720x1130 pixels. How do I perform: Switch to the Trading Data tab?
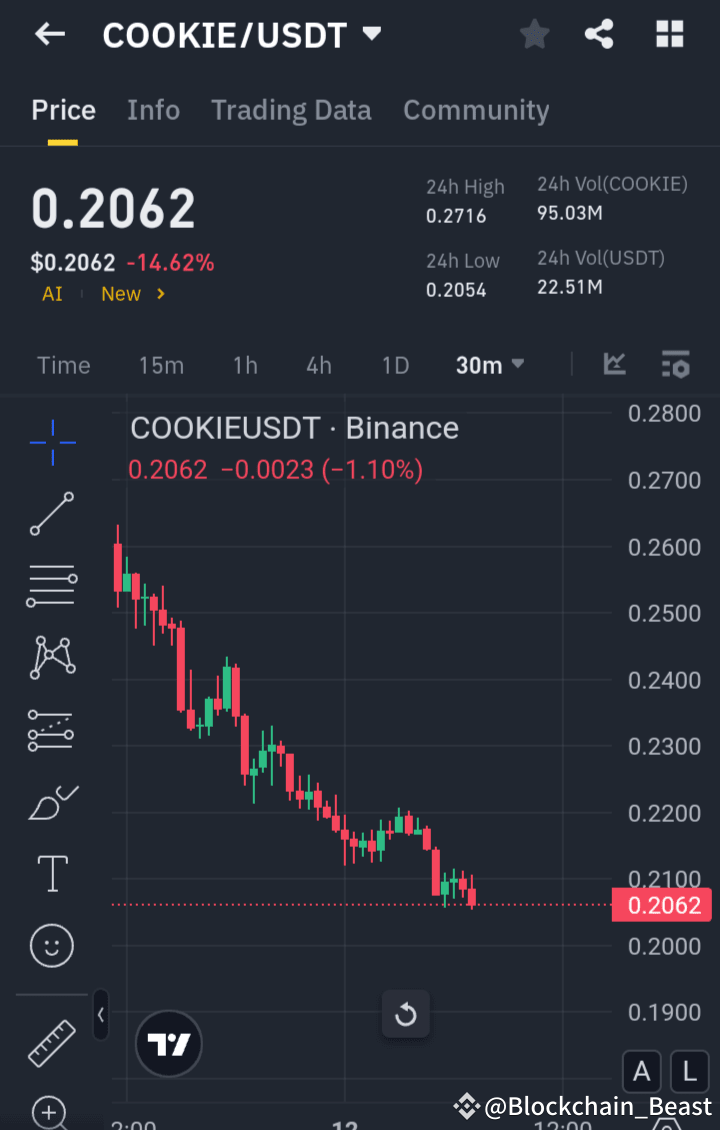291,110
